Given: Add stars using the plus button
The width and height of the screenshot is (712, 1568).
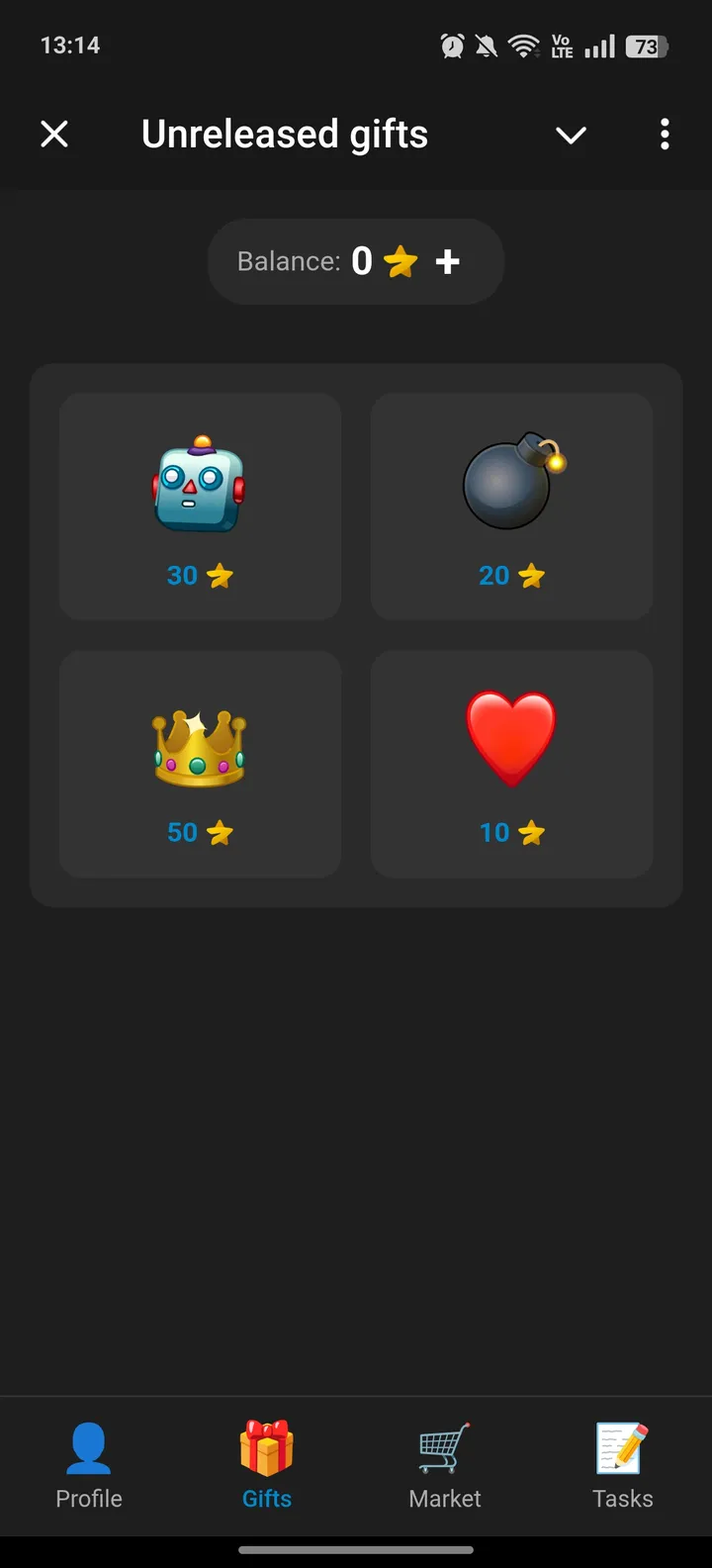Looking at the screenshot, I should pyautogui.click(x=448, y=261).
